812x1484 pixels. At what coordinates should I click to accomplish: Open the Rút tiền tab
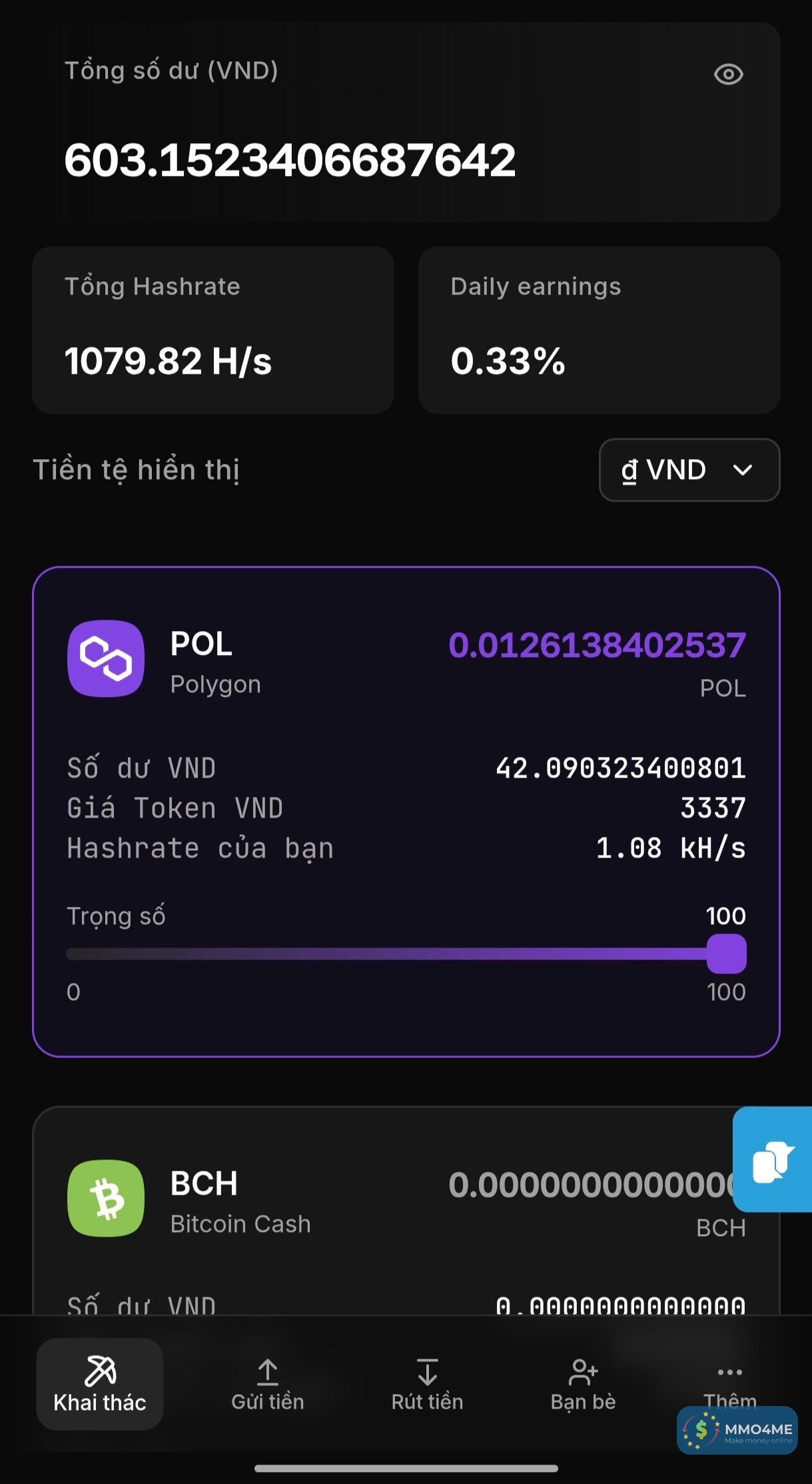(427, 1384)
